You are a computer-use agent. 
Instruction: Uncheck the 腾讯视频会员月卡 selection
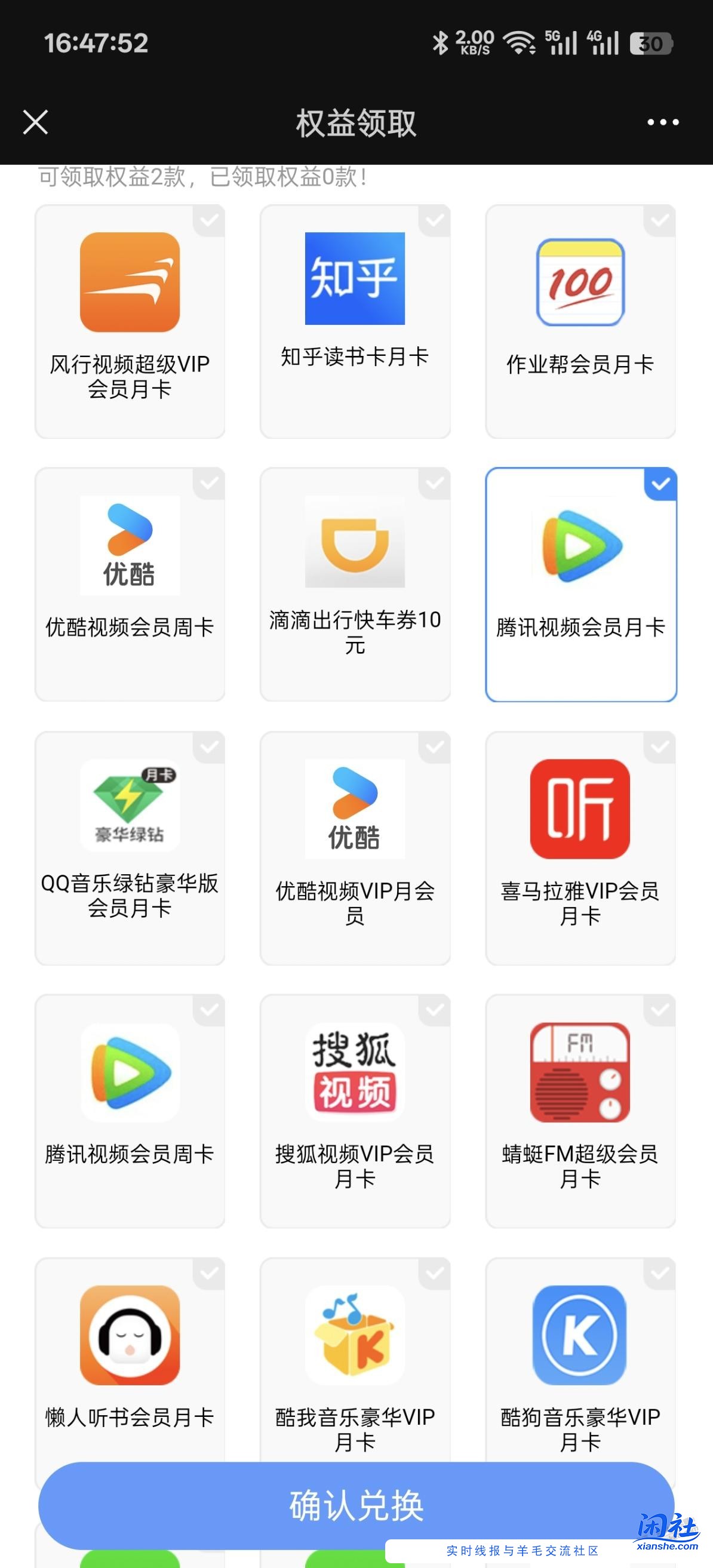point(659,485)
